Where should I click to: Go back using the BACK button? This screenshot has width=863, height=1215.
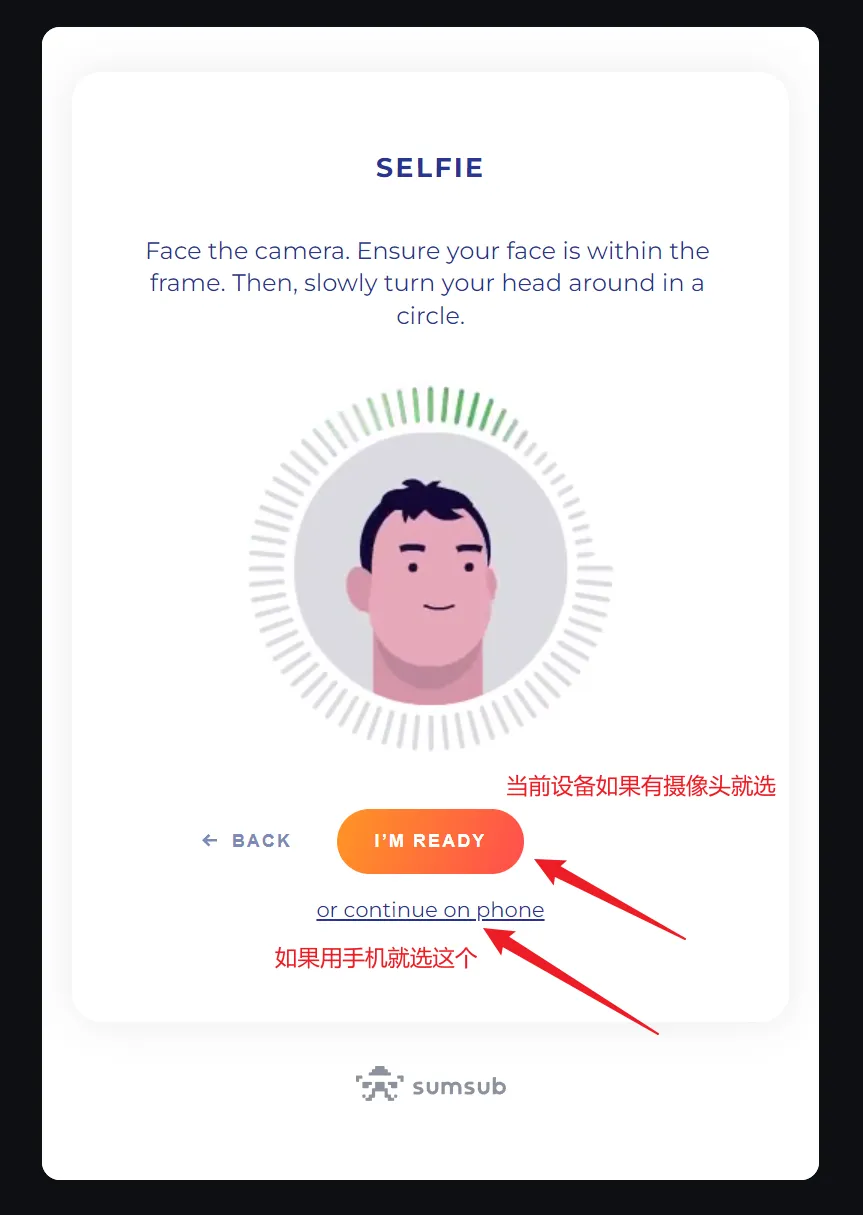pos(247,841)
